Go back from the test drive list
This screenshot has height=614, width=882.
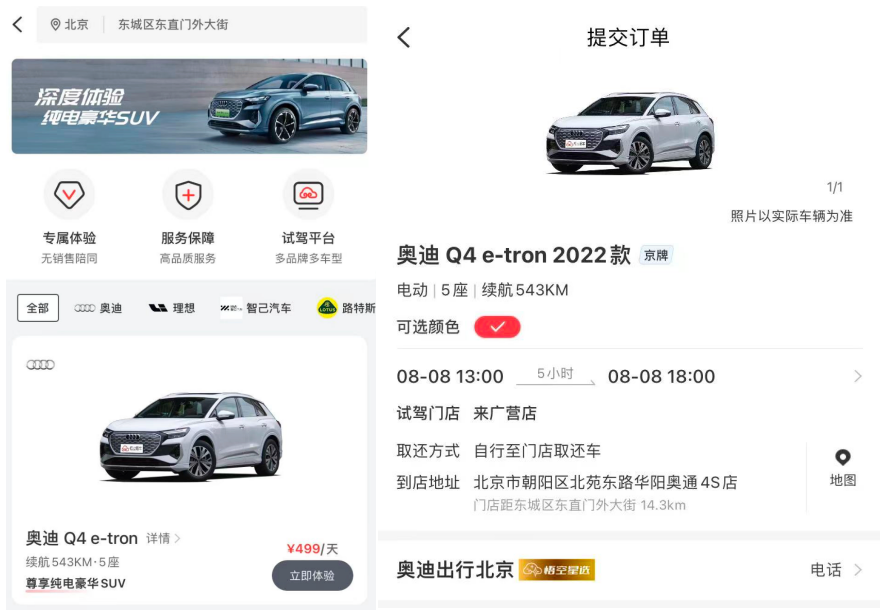coord(17,24)
